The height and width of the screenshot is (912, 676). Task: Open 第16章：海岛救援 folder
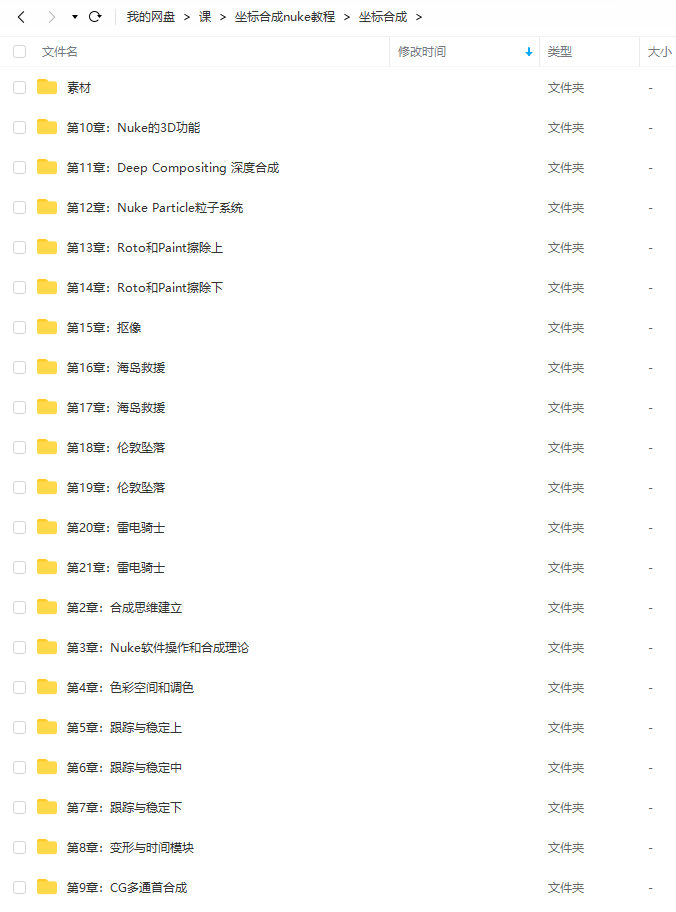pyautogui.click(x=116, y=368)
